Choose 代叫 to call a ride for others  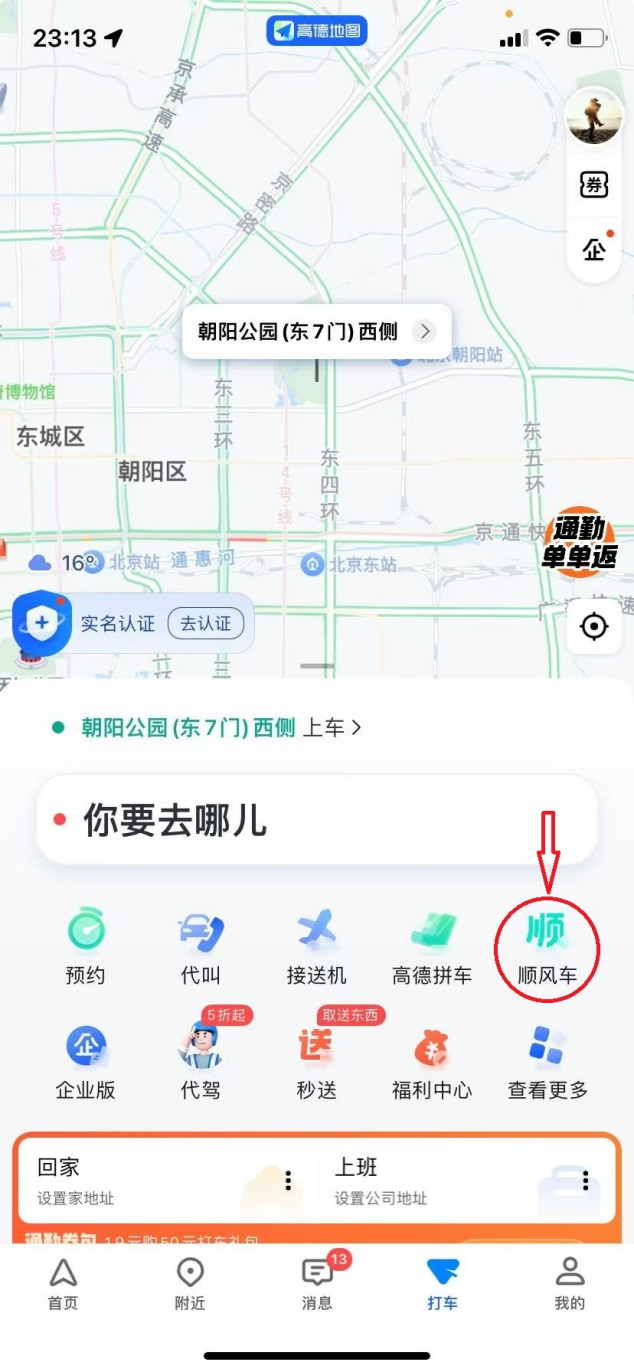200,947
